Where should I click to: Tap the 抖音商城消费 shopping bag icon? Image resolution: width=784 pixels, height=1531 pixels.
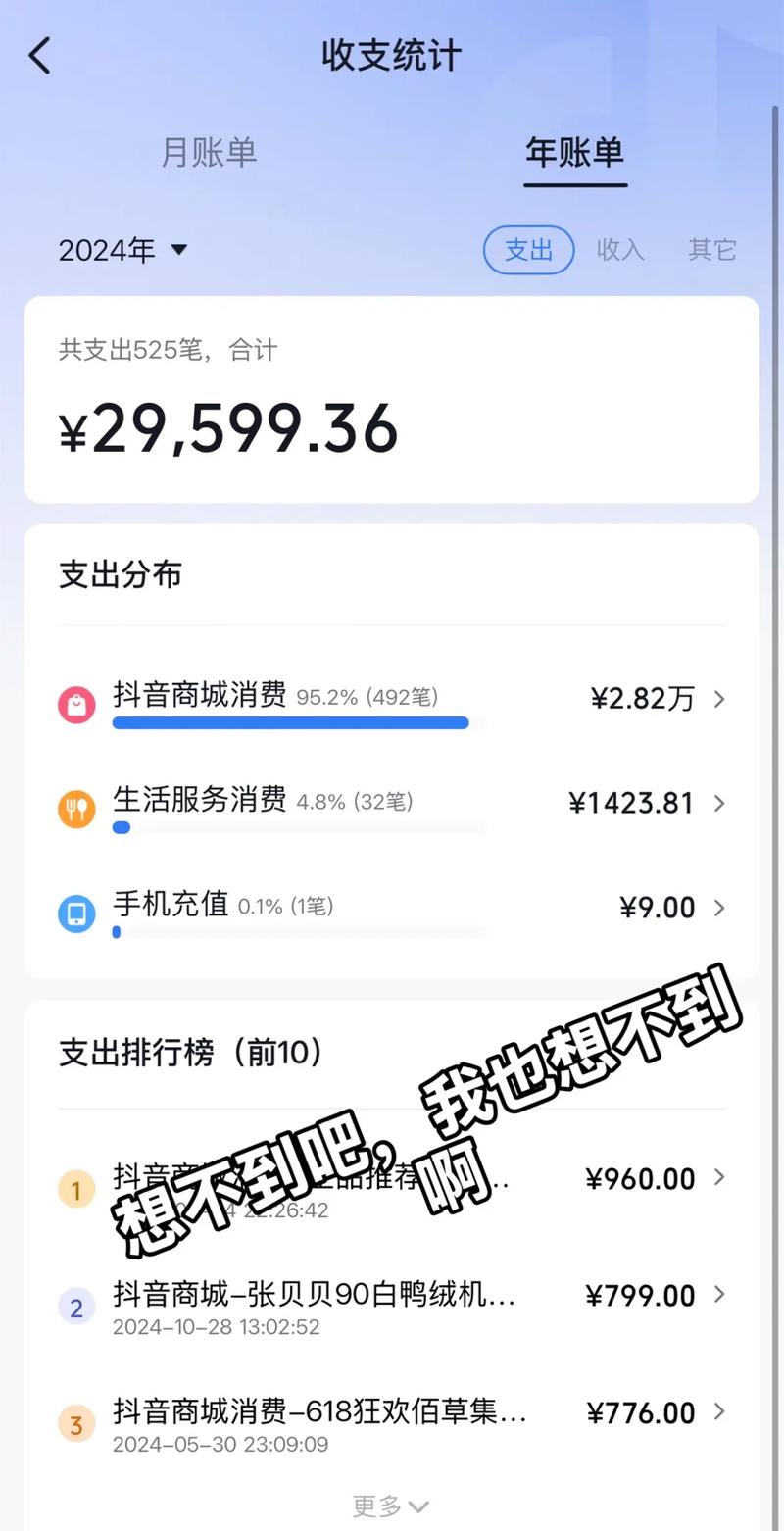[x=76, y=700]
